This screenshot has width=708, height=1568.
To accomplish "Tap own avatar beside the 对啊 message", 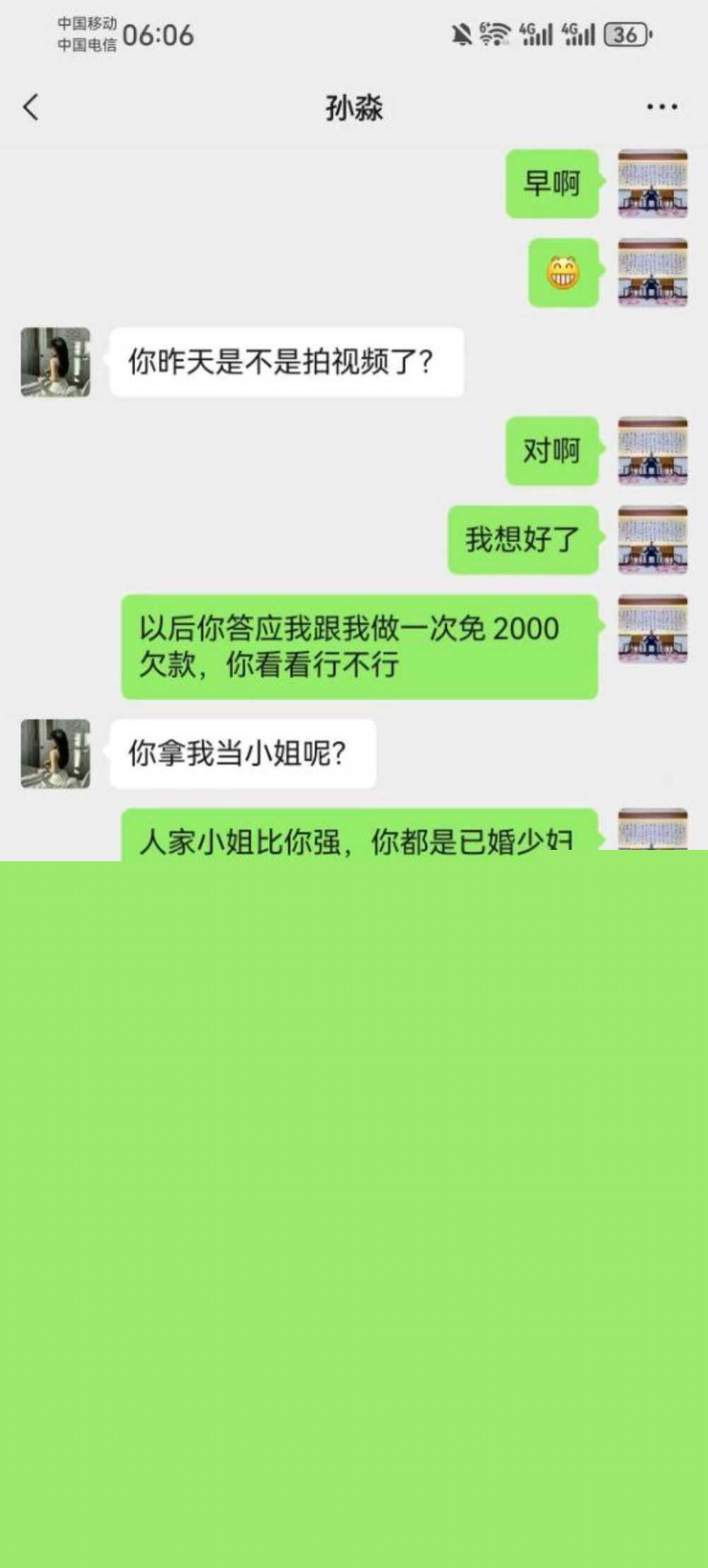I will tap(652, 450).
